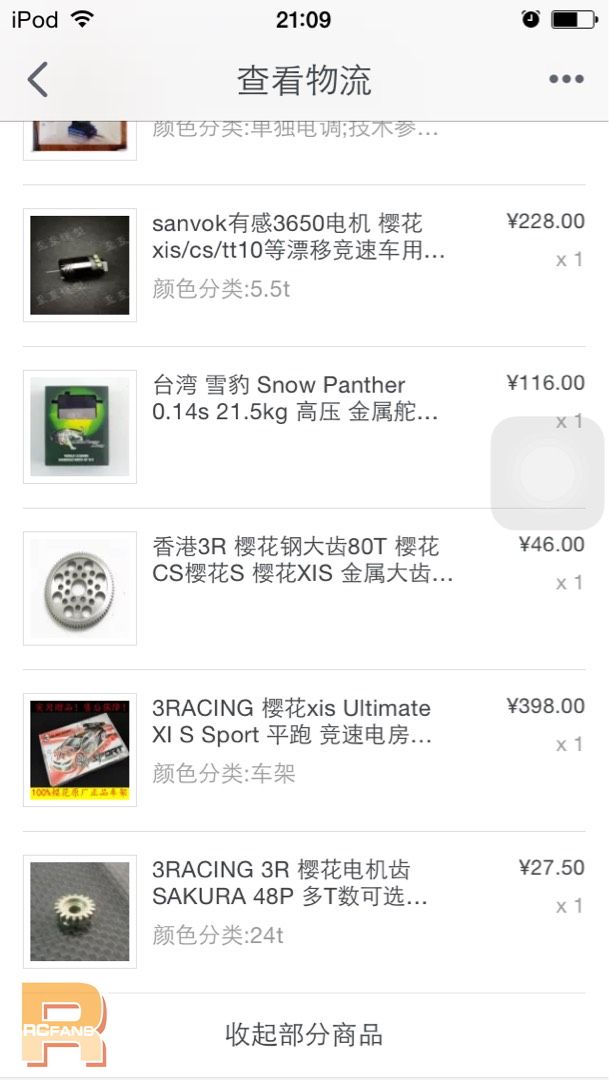Viewport: 609px width, 1080px height.
Task: Open the 3RACING xis Ultimate Sport chassis item
Action: [x=304, y=751]
